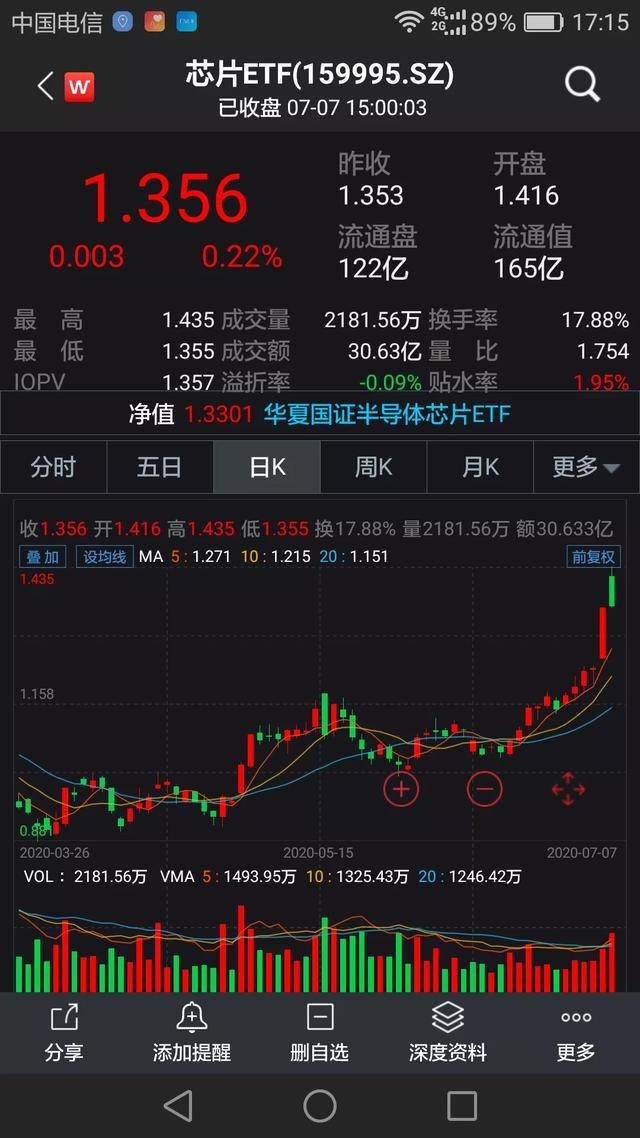The image size is (640, 1138).
Task: Open 深度资料 in-depth data
Action: point(447,1033)
